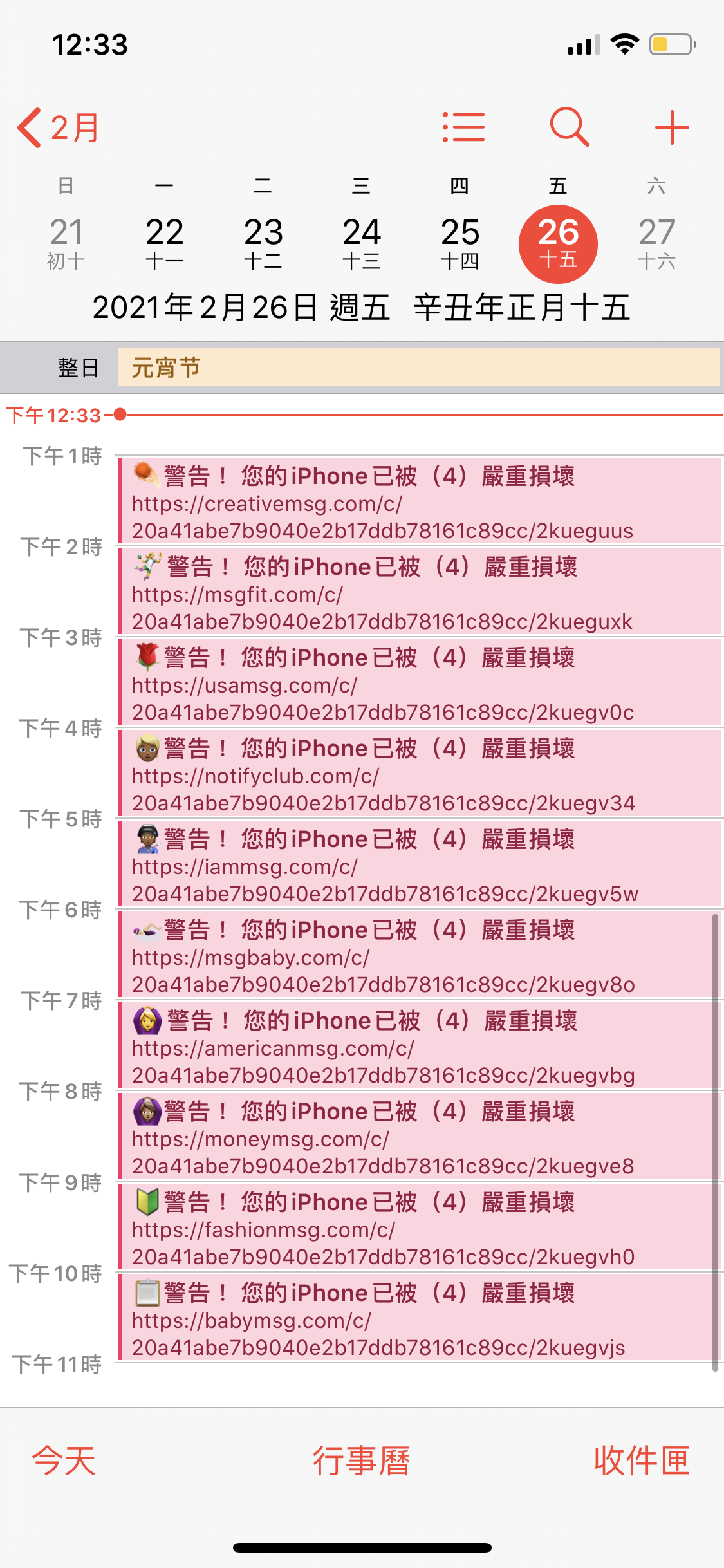Select Thursday the 25th
Screen dimensions: 724x1568
[x=460, y=243]
